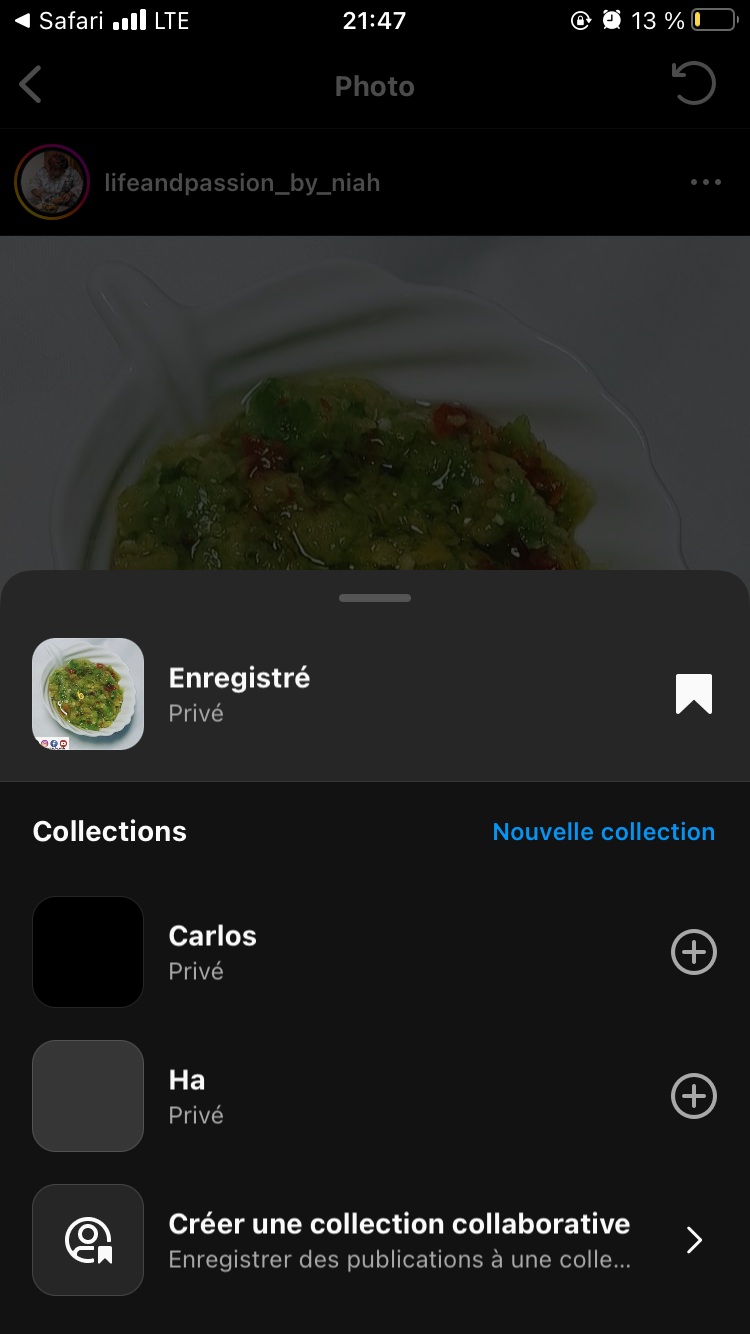Screen dimensions: 750x1334
Task: Add the post to the Ha collection
Action: coord(693,1096)
